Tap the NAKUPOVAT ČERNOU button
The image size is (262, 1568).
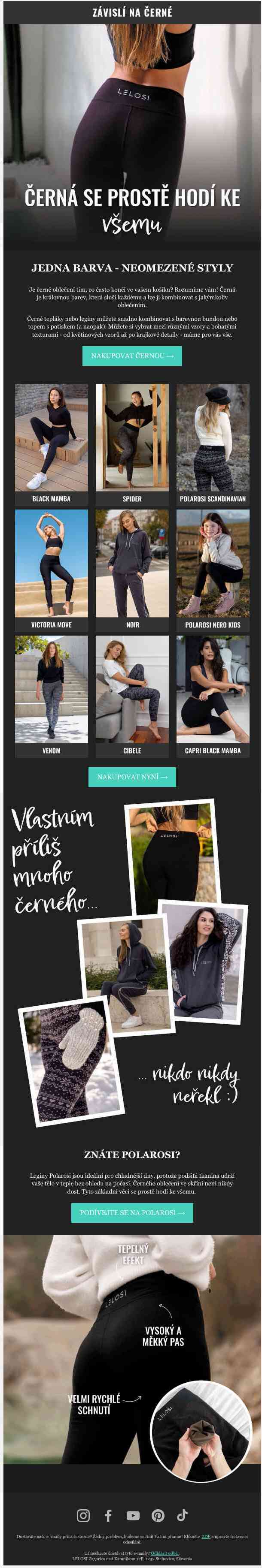[131, 356]
